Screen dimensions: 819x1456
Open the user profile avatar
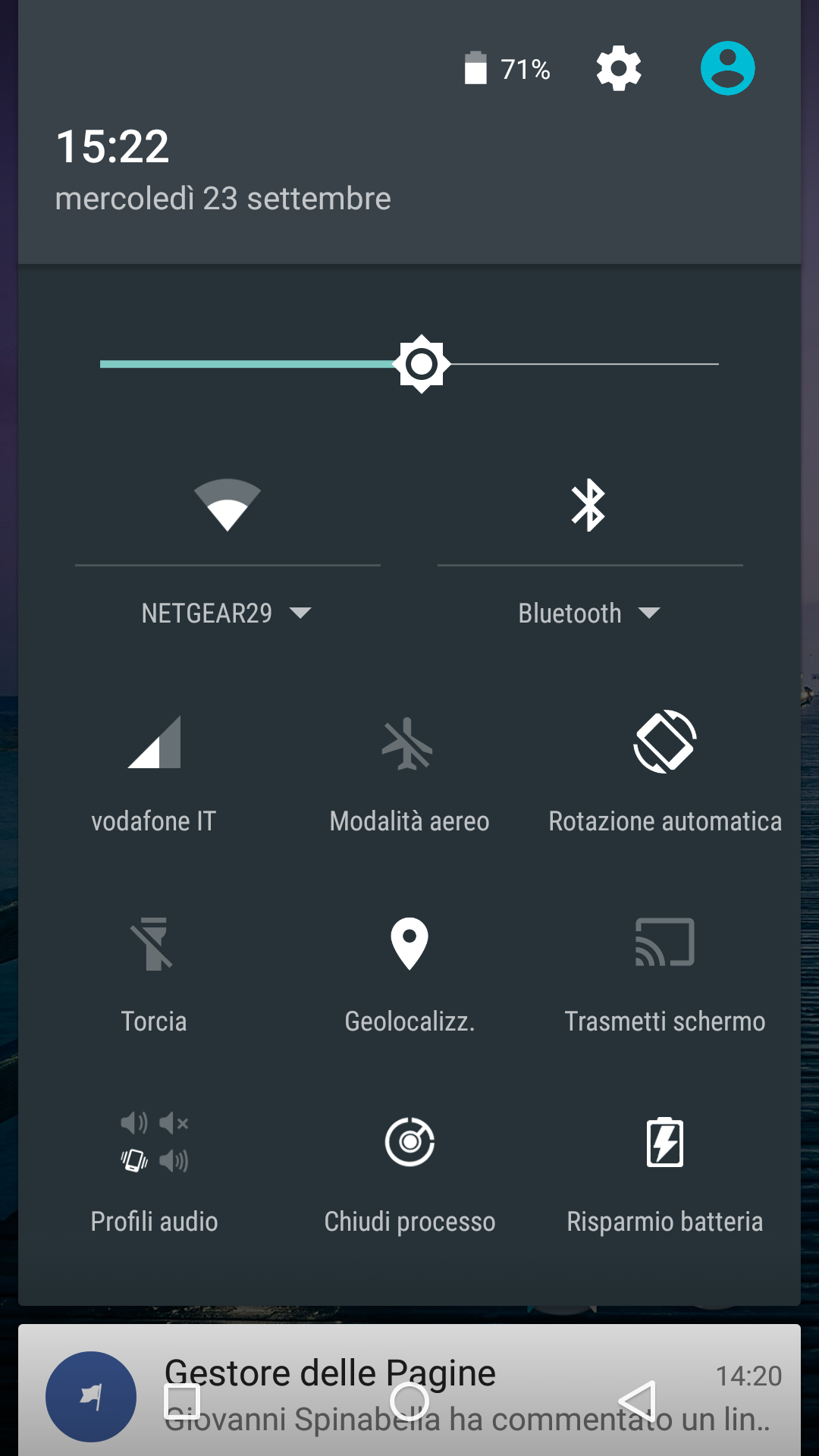tap(727, 68)
